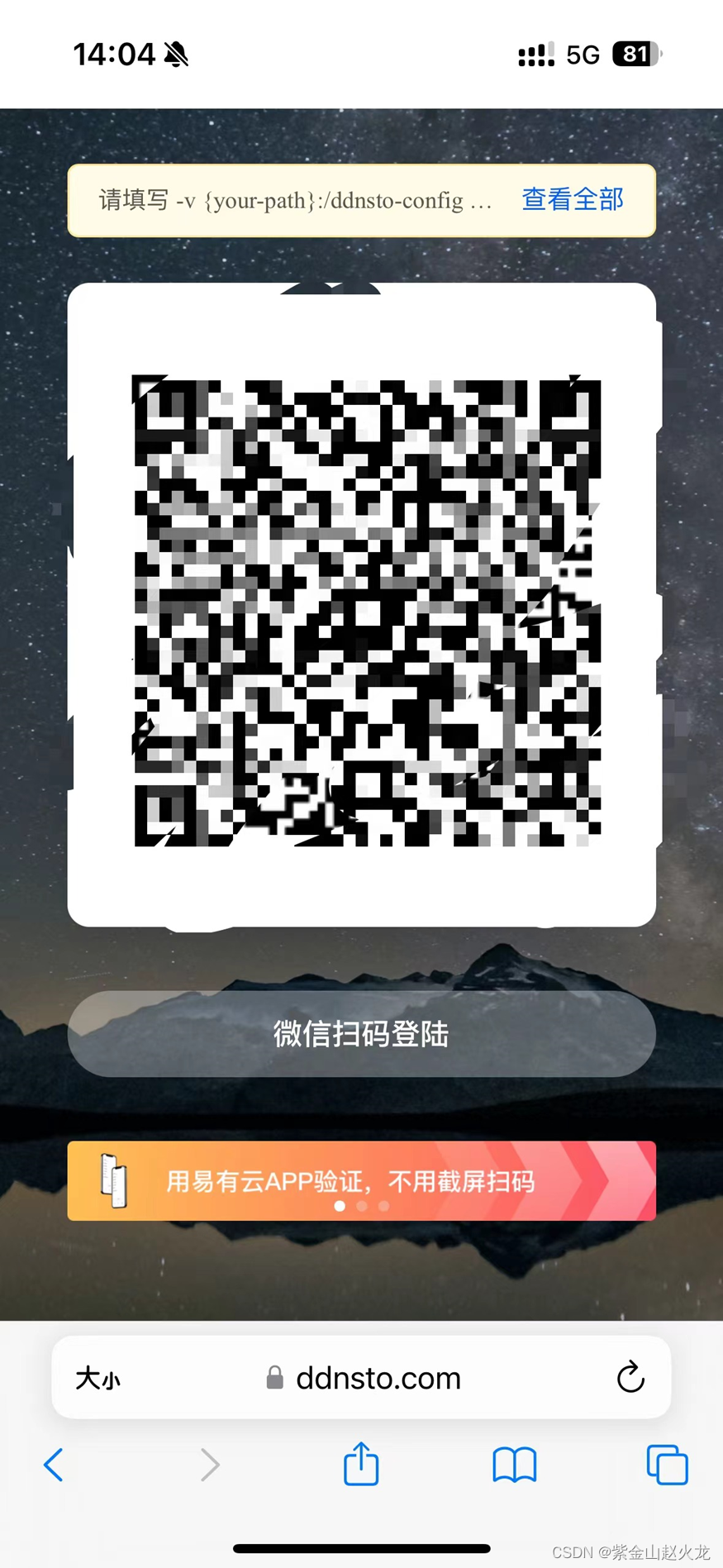Tap 查看全部 to view full notice
The image size is (723, 1568).
[x=572, y=200]
